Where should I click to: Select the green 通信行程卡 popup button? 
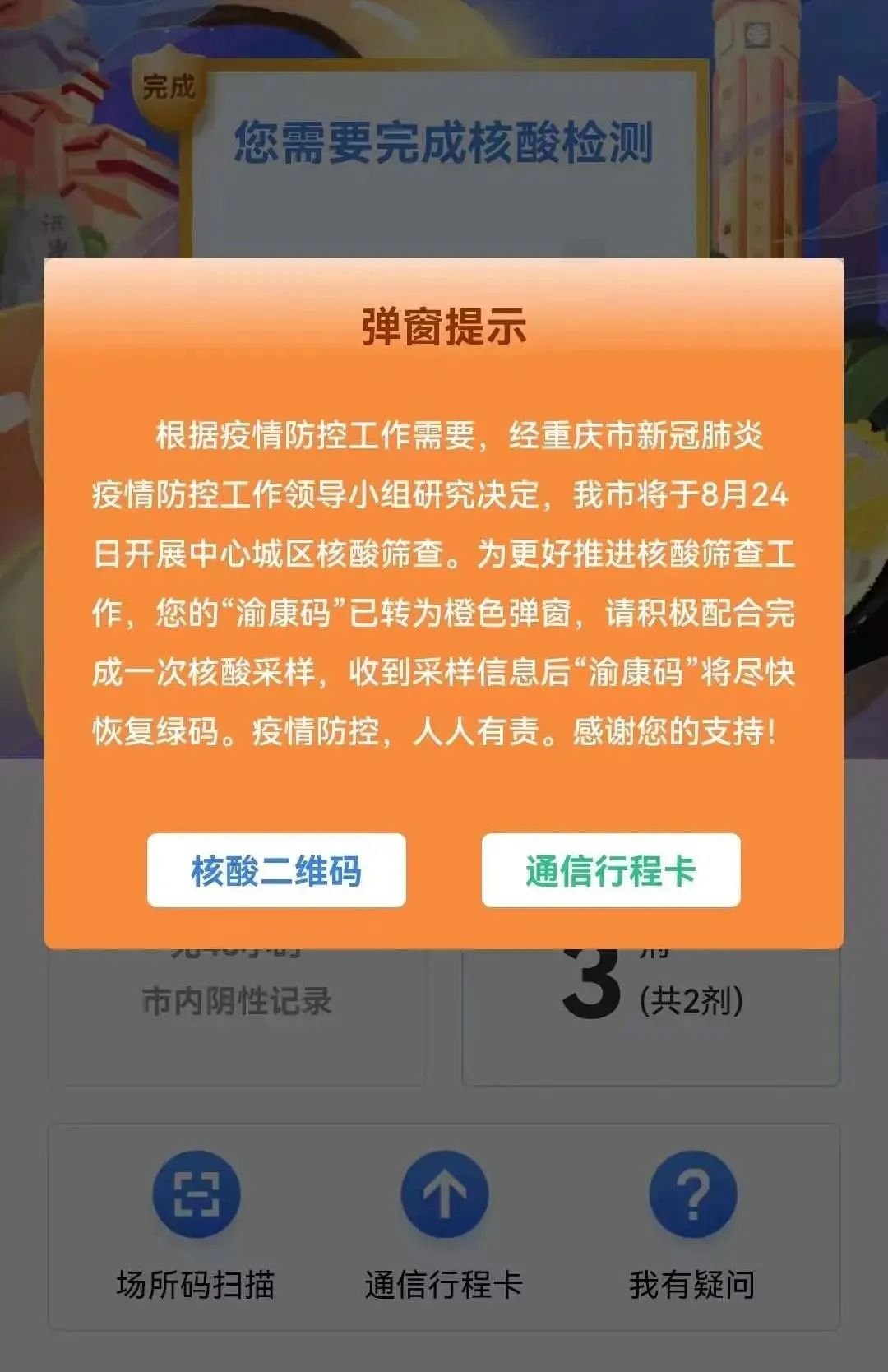click(x=610, y=870)
